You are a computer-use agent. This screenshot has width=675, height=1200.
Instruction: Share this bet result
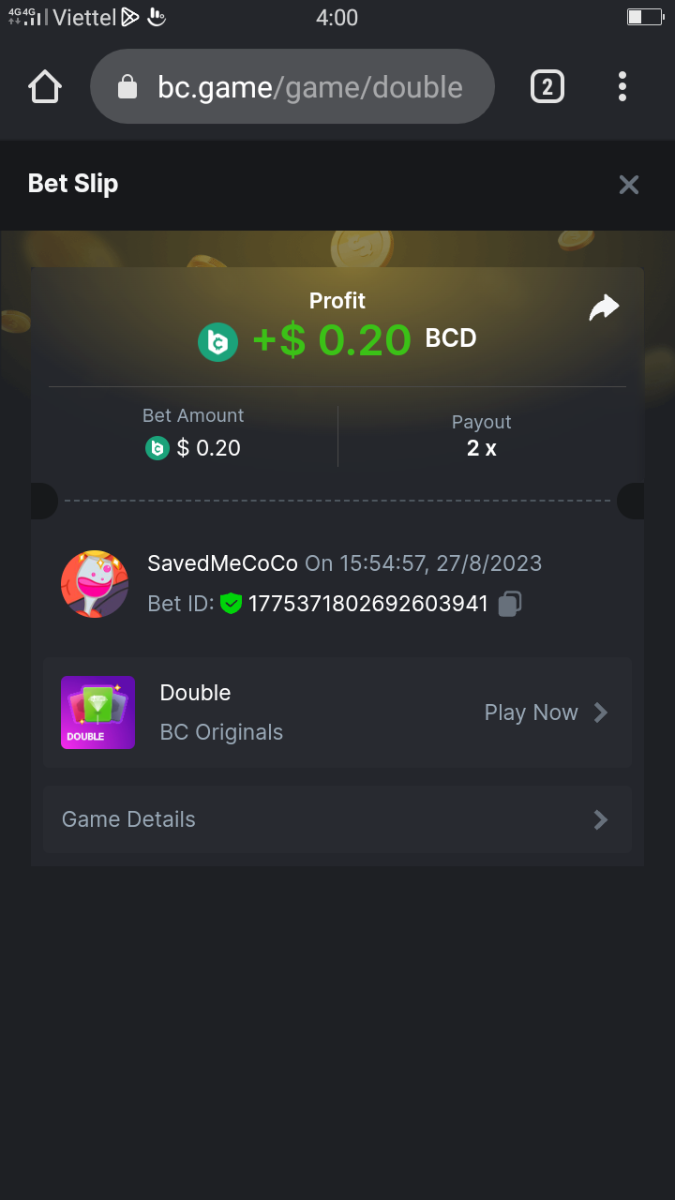point(604,308)
